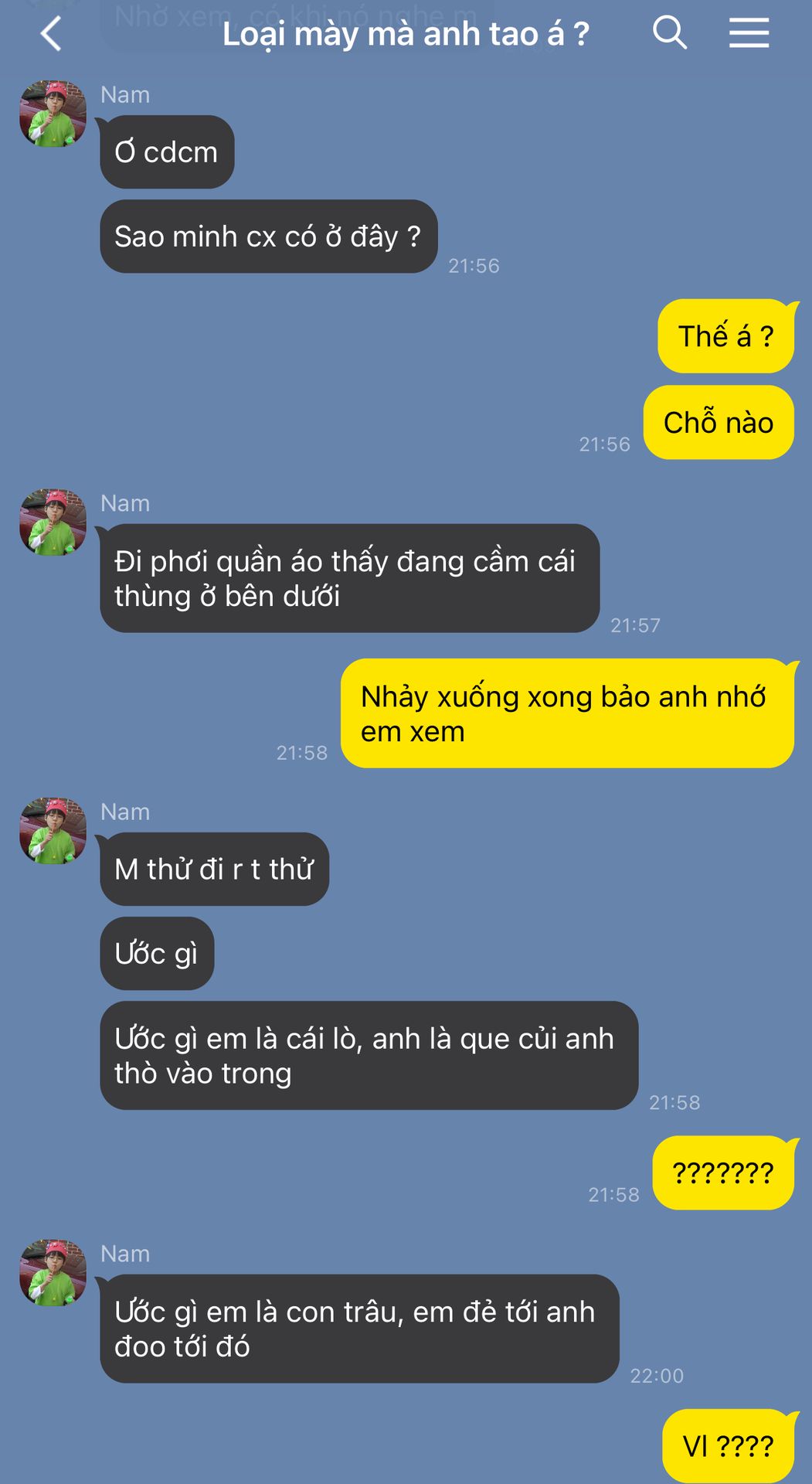Image resolution: width=812 pixels, height=1484 pixels.
Task: Tap Nam's avatar next to the "con trâu" message
Action: point(53,1273)
